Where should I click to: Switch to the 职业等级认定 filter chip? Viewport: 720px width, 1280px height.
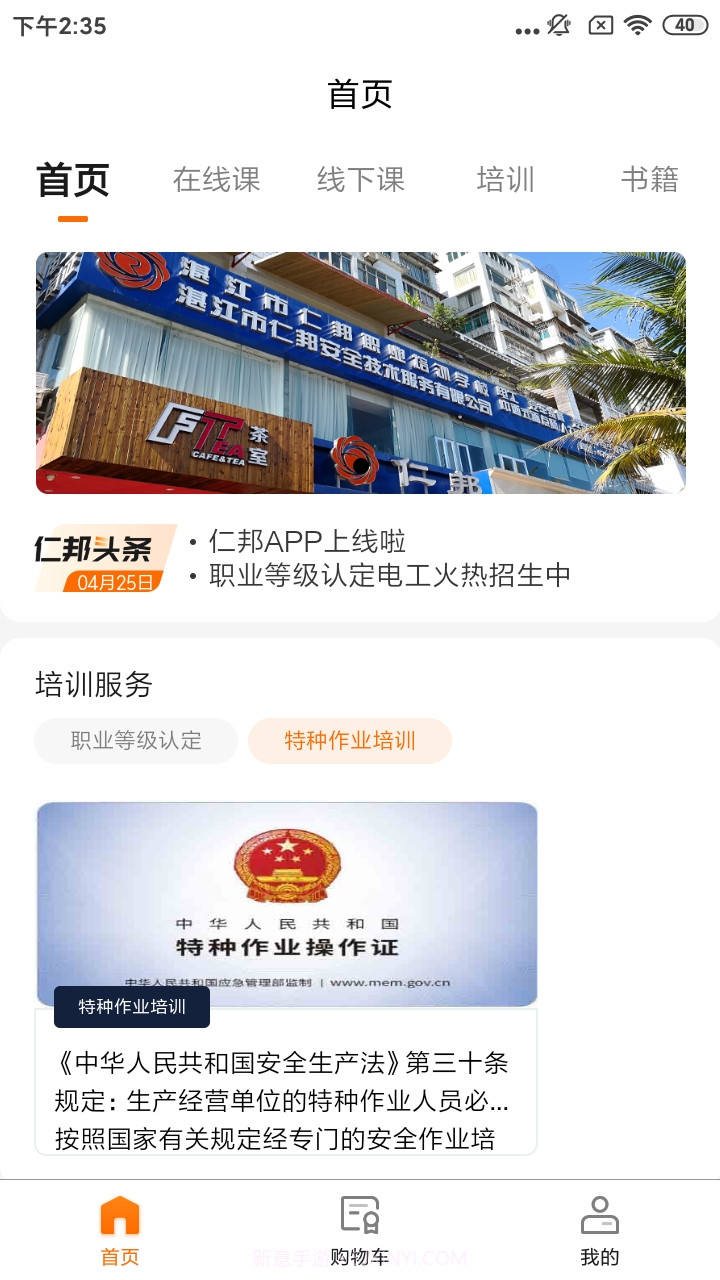136,740
